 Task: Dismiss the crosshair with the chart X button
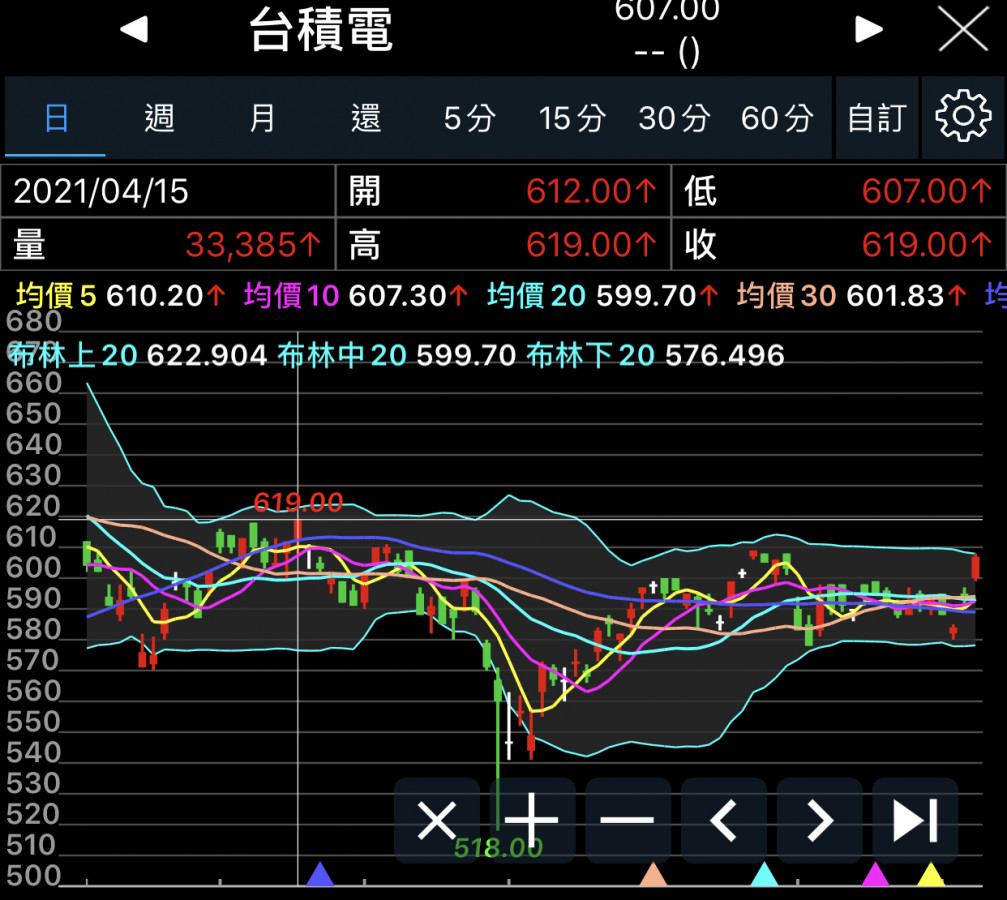point(436,821)
